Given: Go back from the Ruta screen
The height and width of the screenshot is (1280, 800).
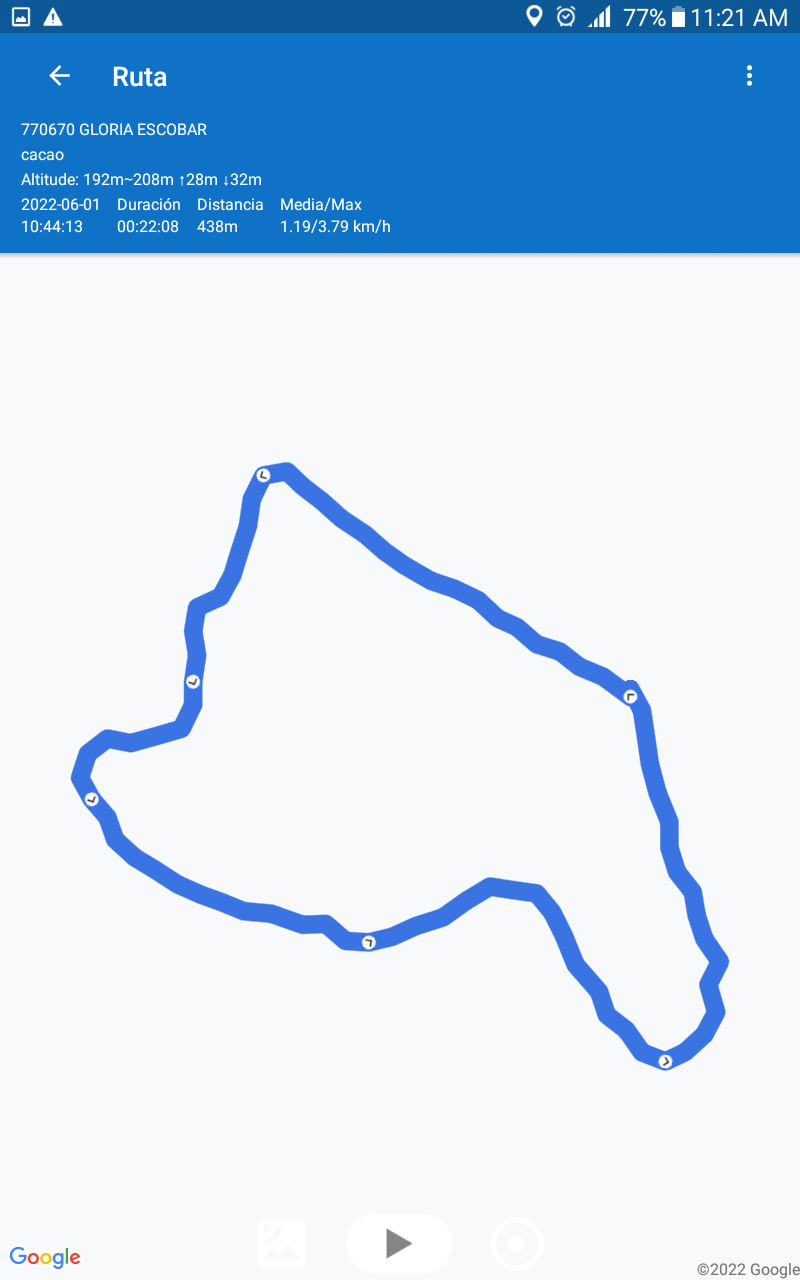Looking at the screenshot, I should (60, 76).
